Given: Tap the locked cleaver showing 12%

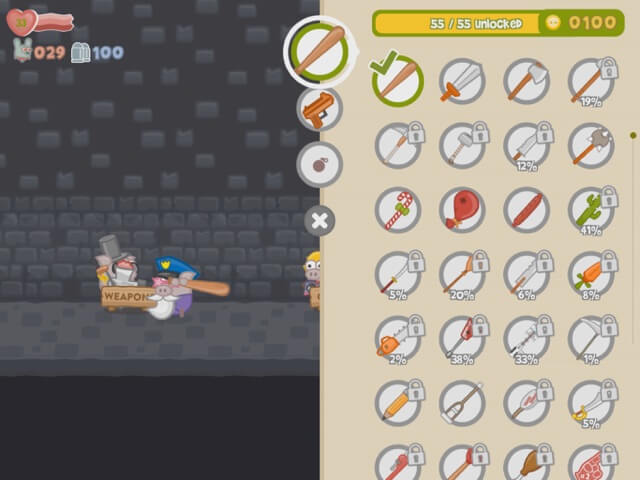Looking at the screenshot, I should [x=526, y=146].
